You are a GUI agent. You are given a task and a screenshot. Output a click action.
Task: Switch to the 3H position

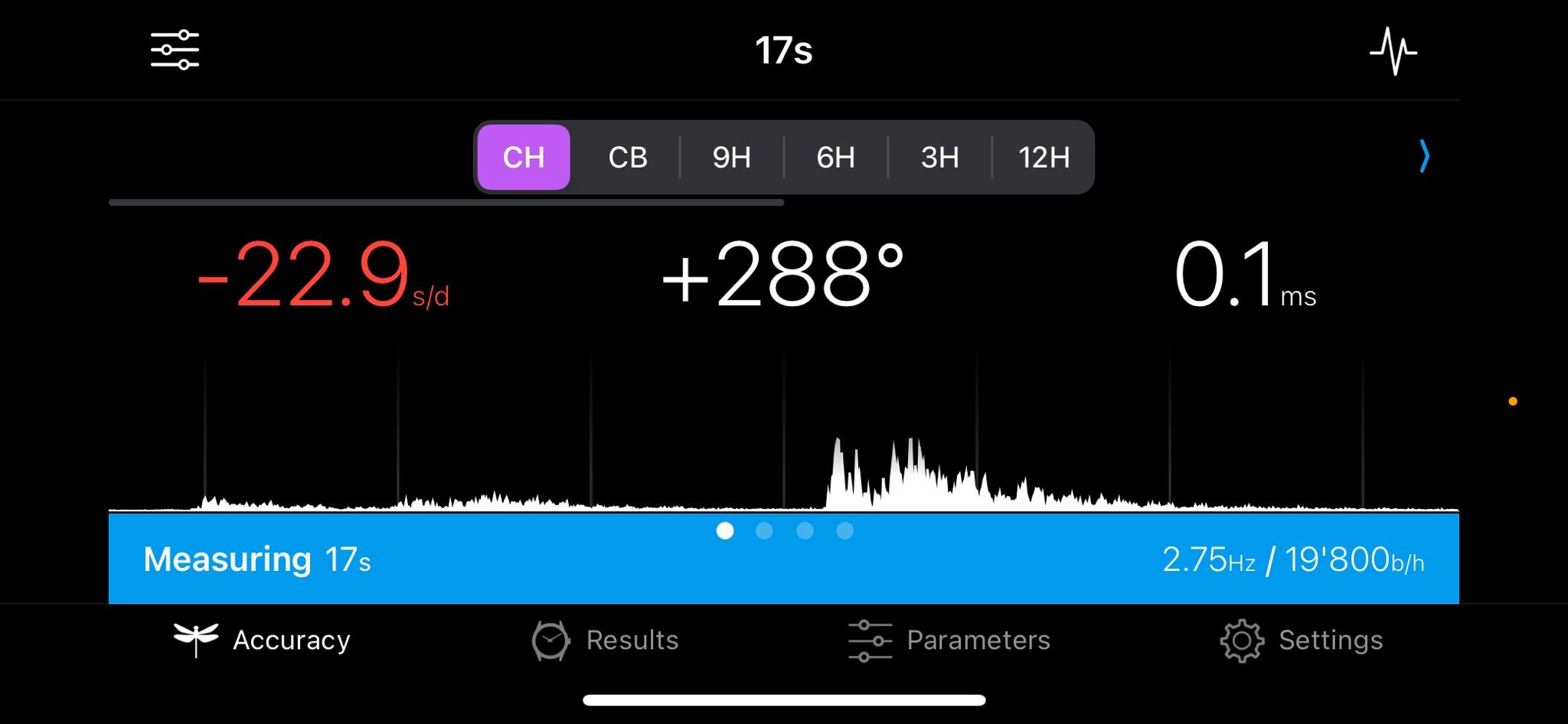[x=939, y=157]
